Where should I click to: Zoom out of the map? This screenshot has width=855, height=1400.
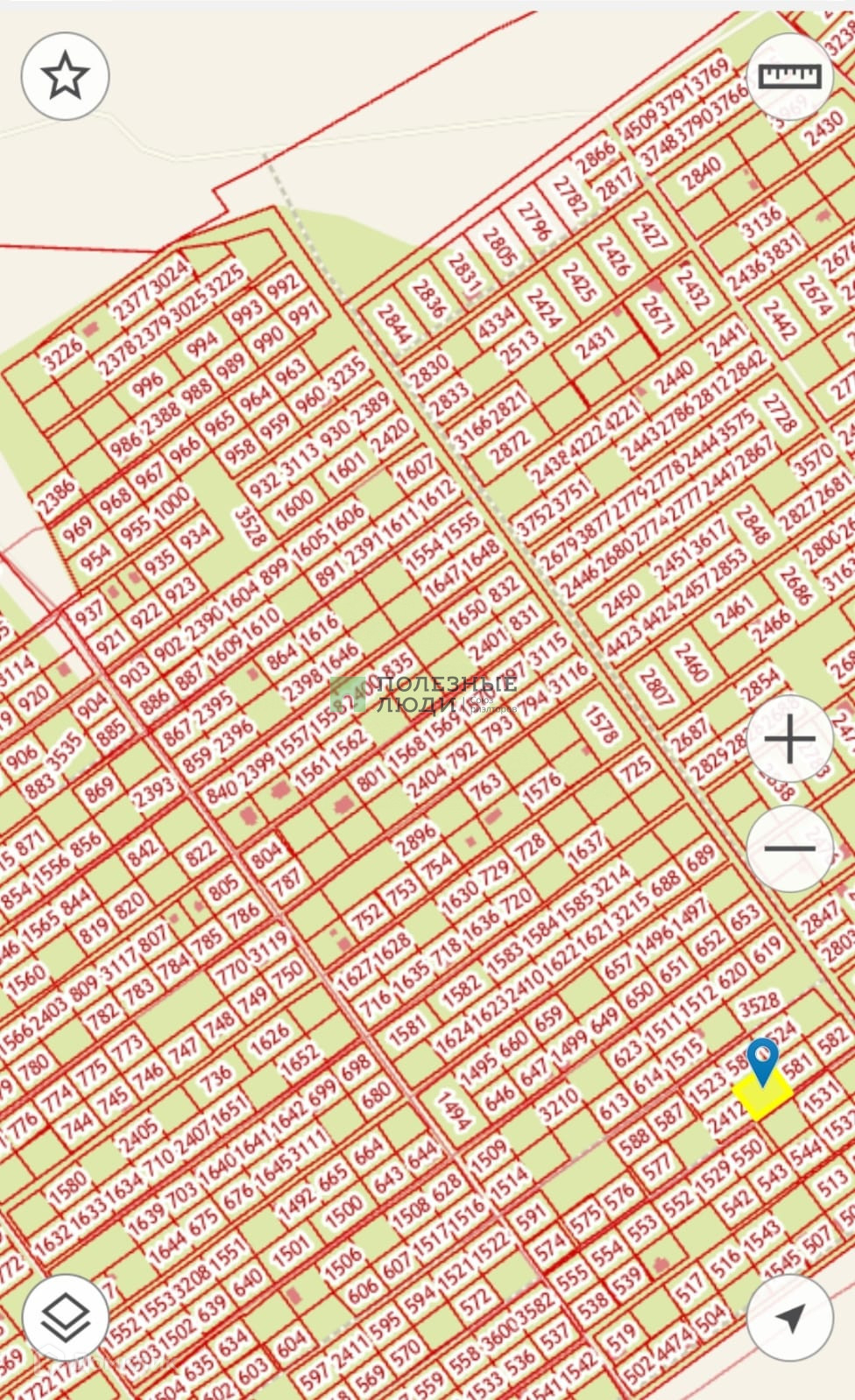click(790, 848)
